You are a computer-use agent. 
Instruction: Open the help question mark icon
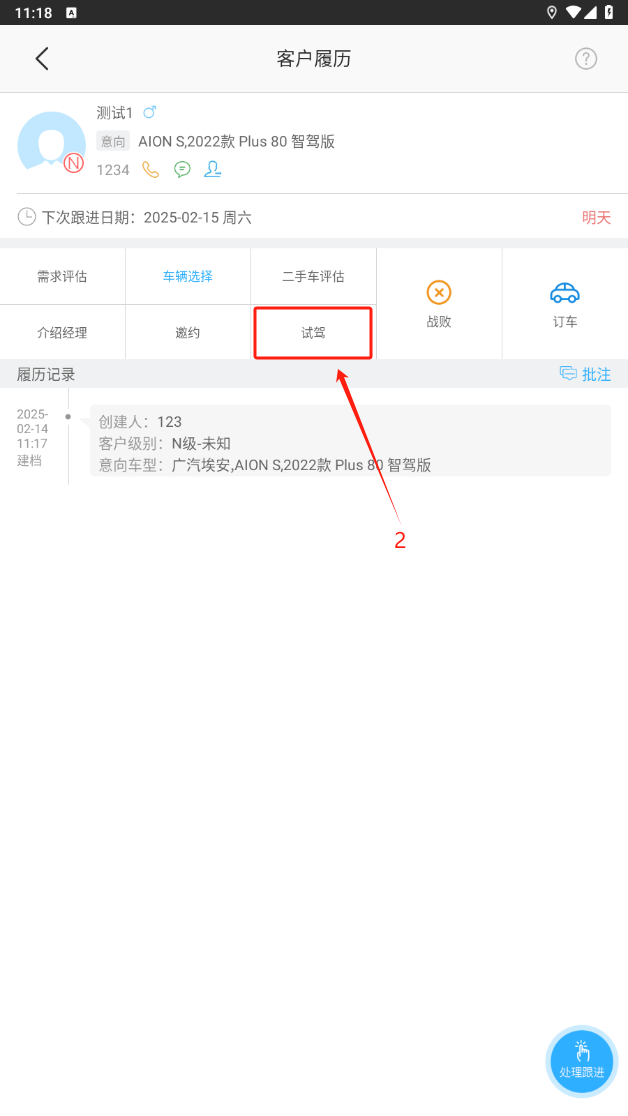pos(586,58)
